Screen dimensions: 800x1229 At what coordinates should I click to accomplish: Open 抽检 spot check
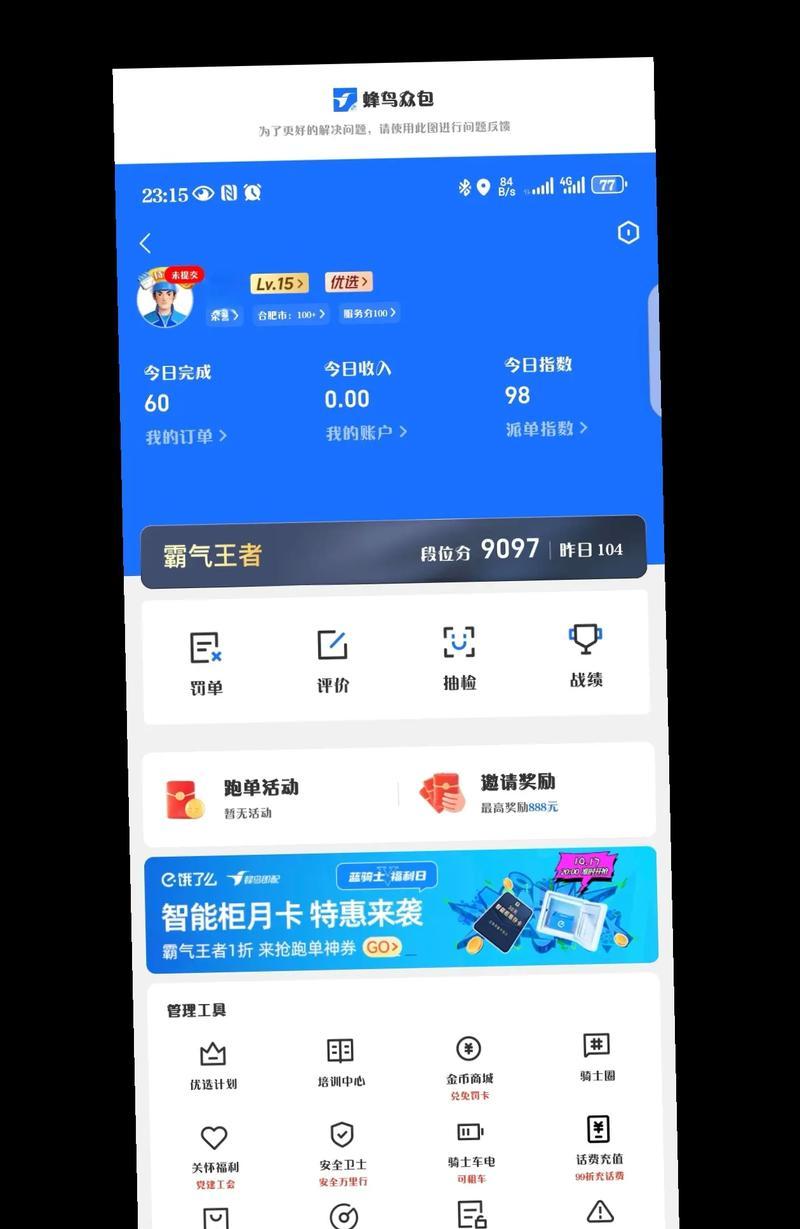[x=459, y=657]
